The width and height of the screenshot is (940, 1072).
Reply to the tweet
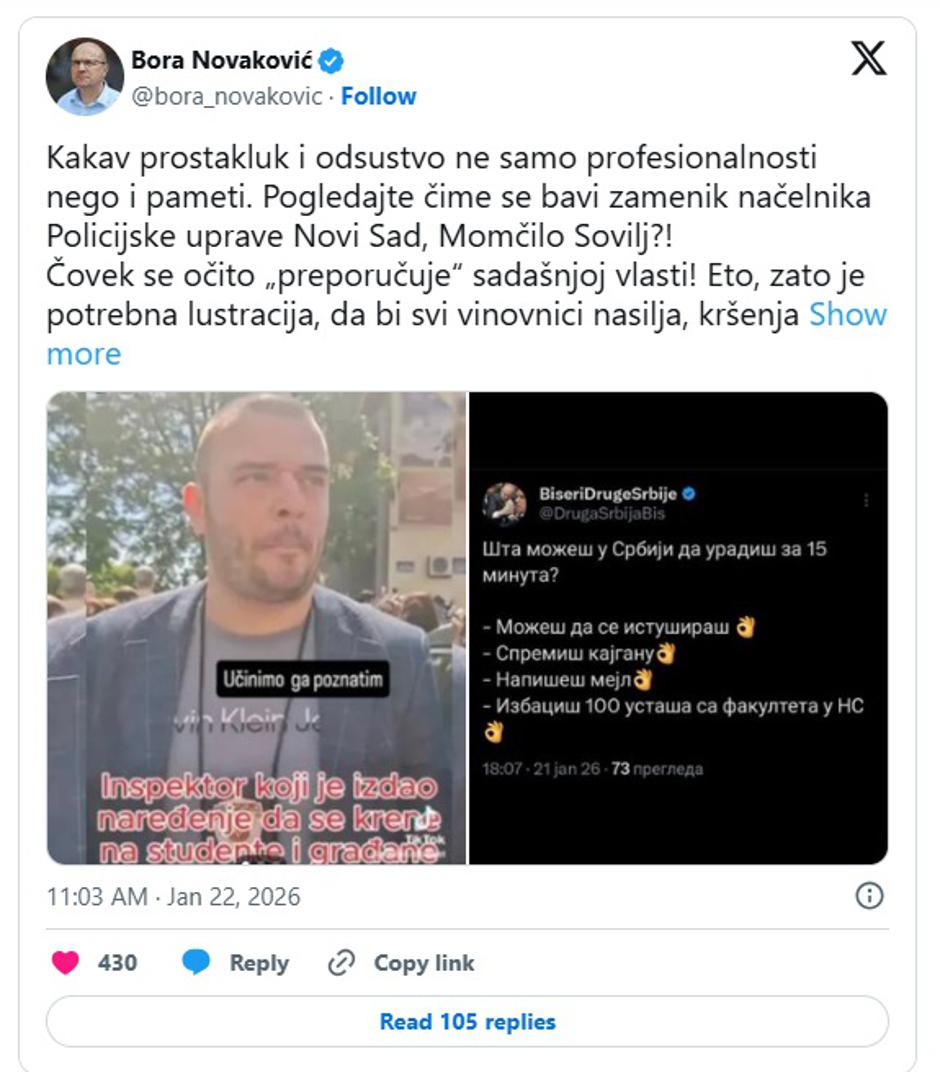click(236, 963)
